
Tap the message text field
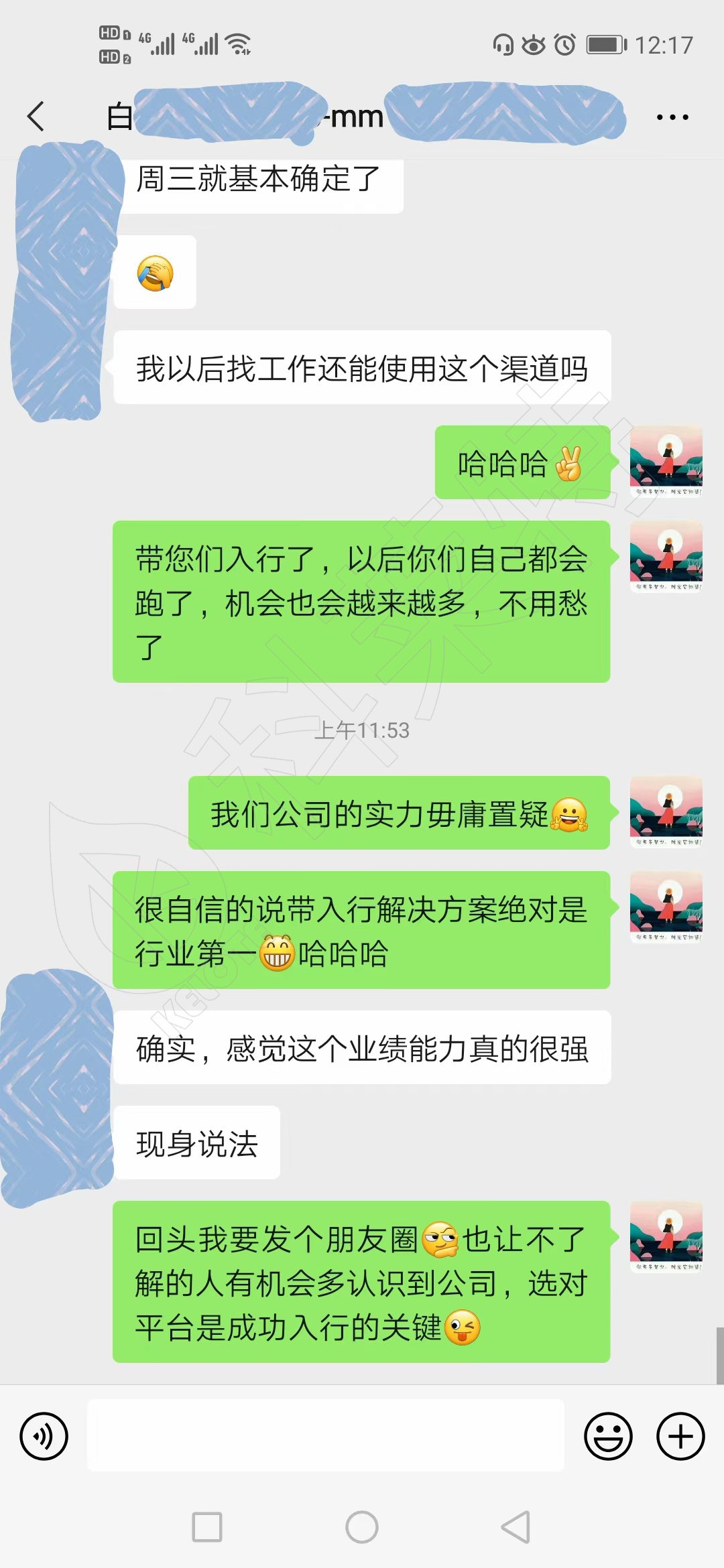[326, 1435]
